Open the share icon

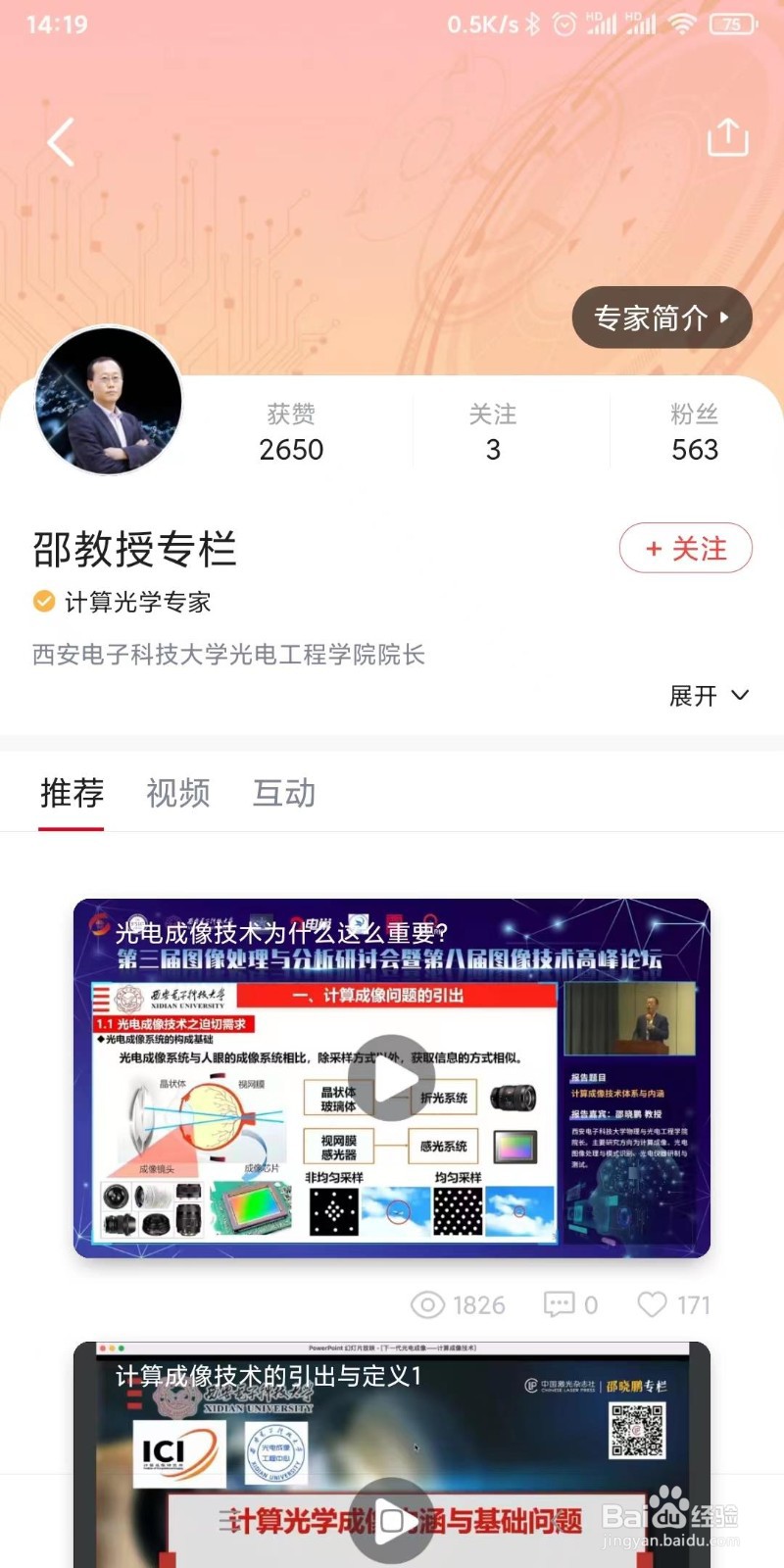727,137
